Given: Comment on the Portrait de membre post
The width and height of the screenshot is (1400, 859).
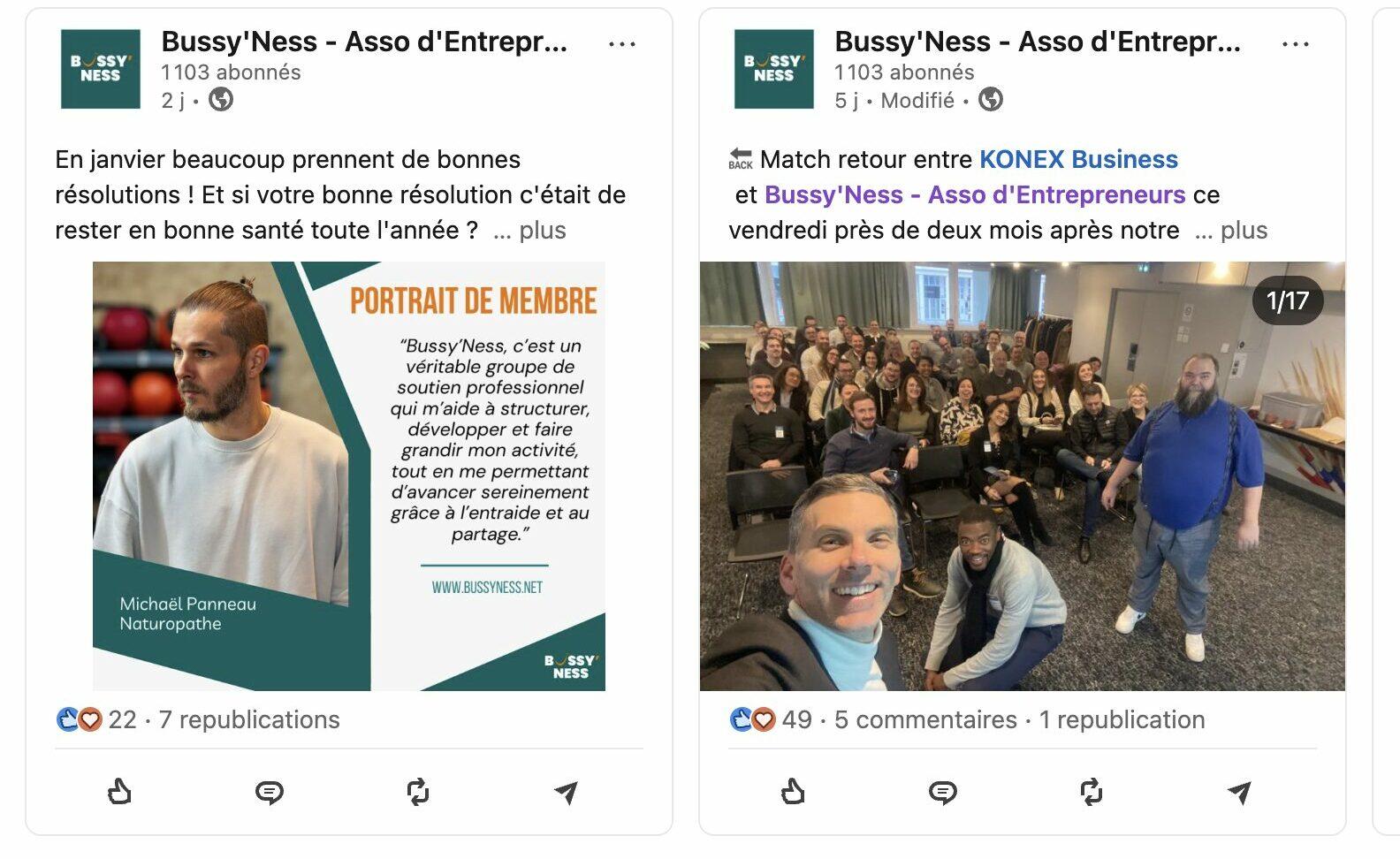Looking at the screenshot, I should (269, 792).
